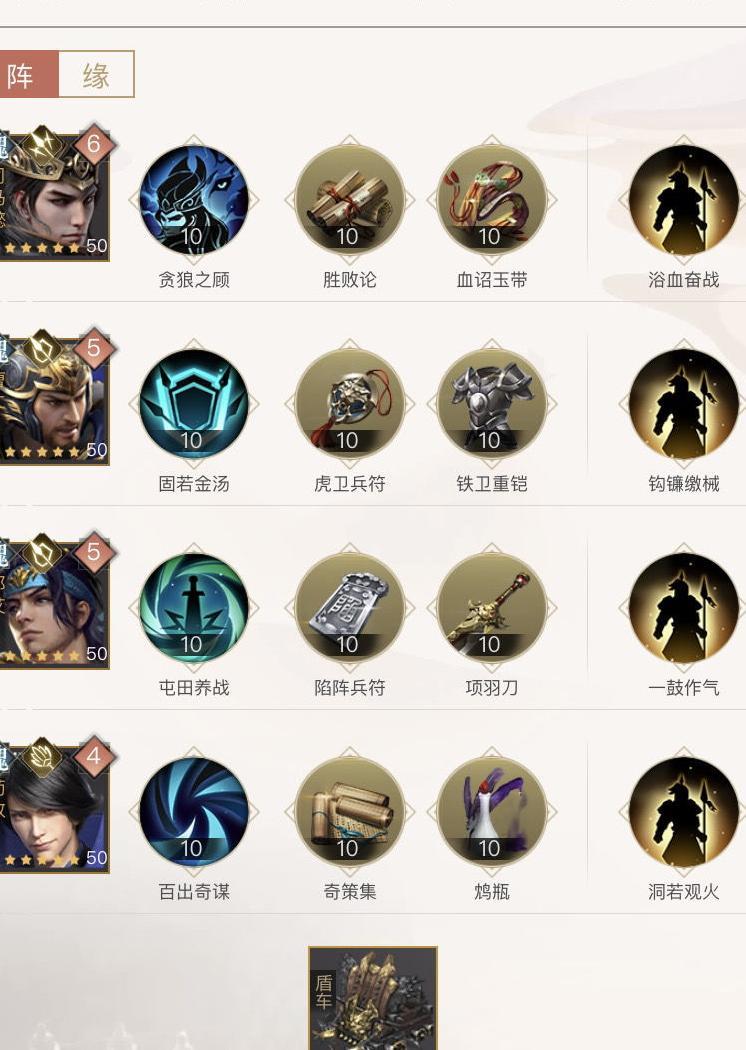Select the 一鼓作气 tactic
This screenshot has height=1050, width=746.
[683, 608]
